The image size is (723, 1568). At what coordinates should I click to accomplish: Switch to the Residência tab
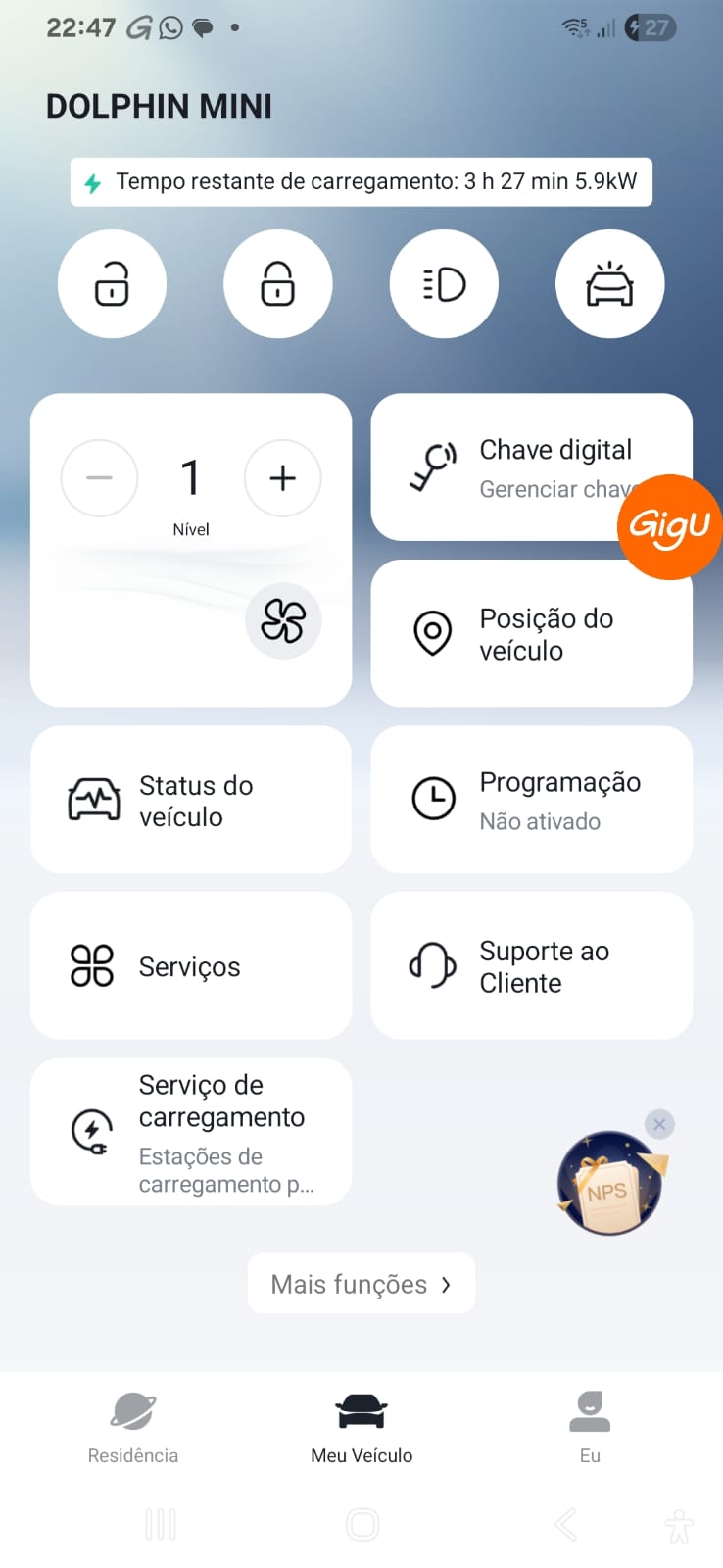pos(133,1427)
